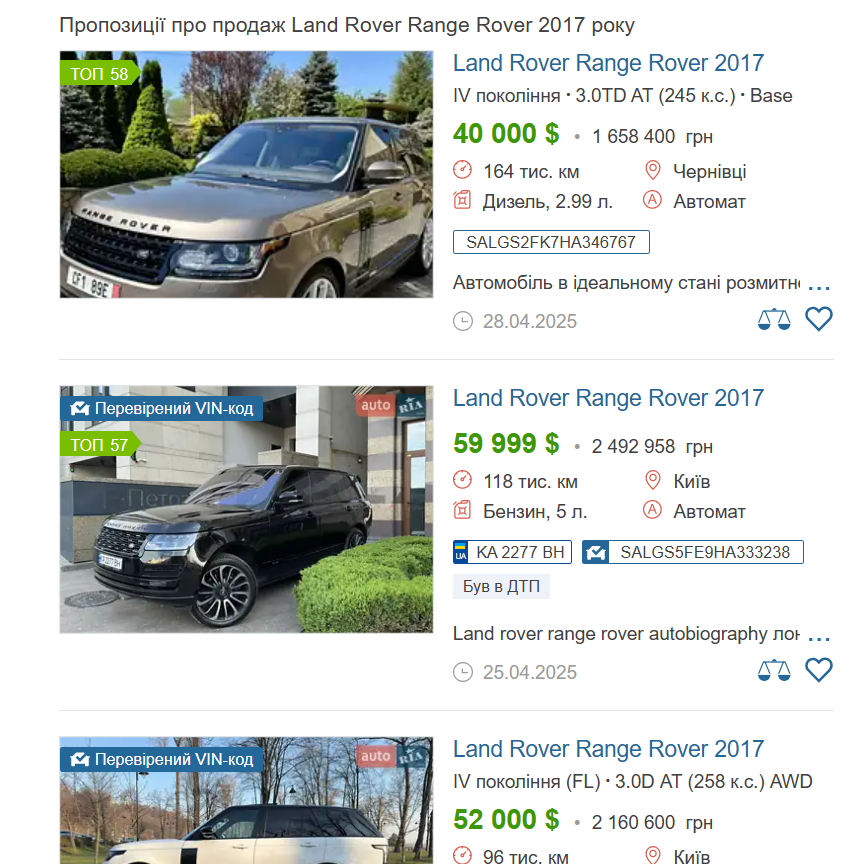The width and height of the screenshot is (845, 864).
Task: Open the photo of the Чернівці Range Rover
Action: [x=246, y=174]
